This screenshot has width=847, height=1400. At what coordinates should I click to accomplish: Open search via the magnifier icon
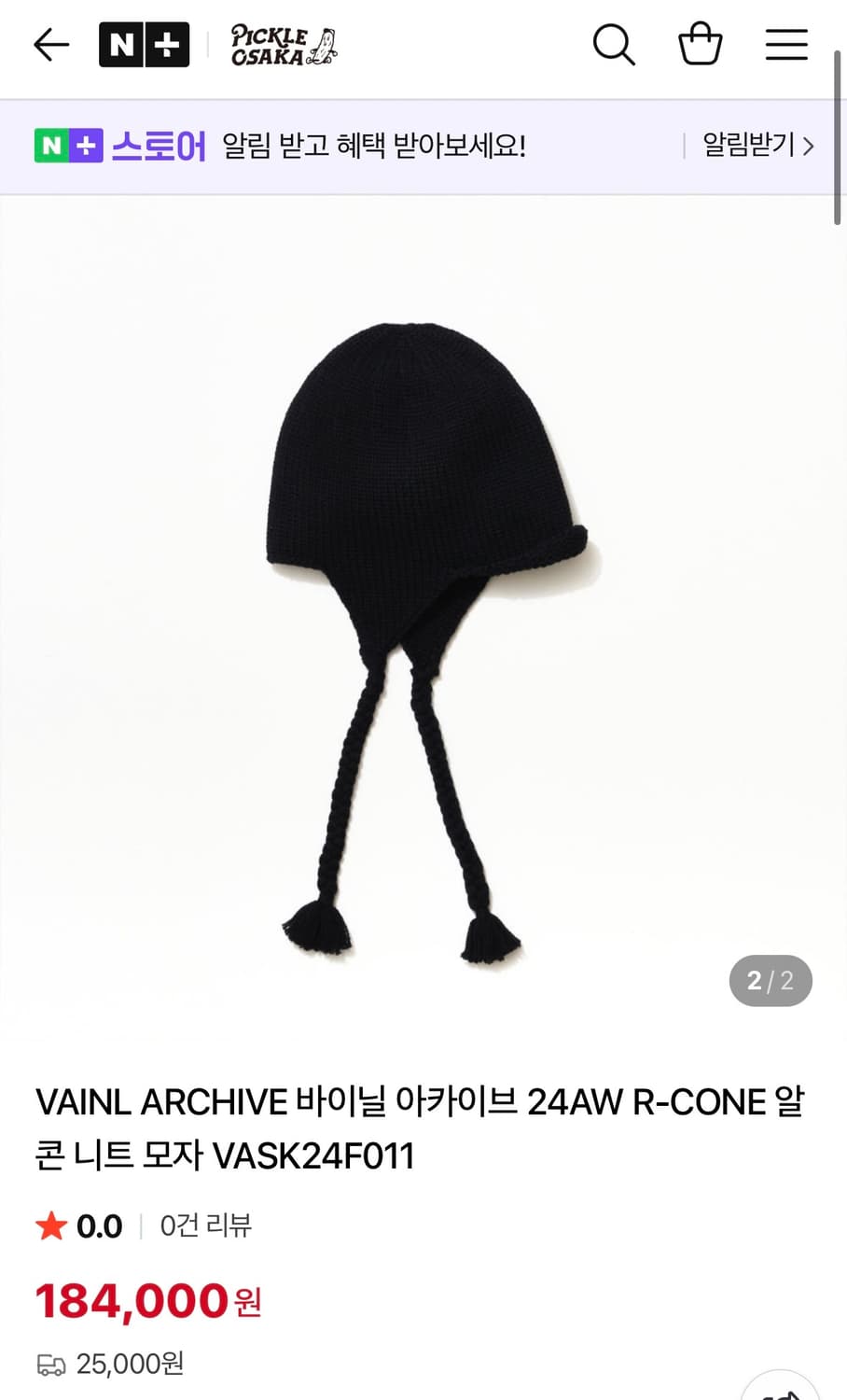[614, 44]
